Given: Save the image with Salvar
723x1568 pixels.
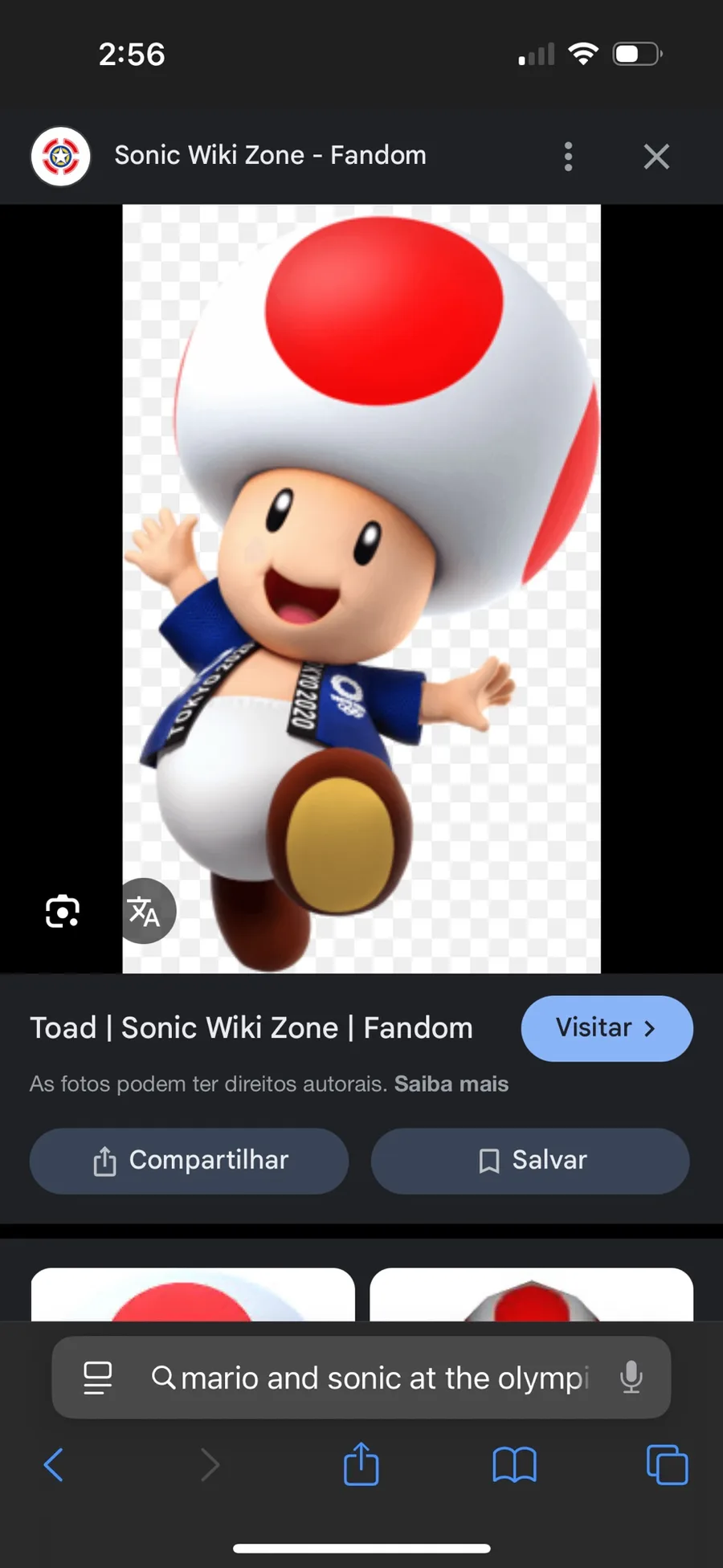Looking at the screenshot, I should tap(530, 1161).
